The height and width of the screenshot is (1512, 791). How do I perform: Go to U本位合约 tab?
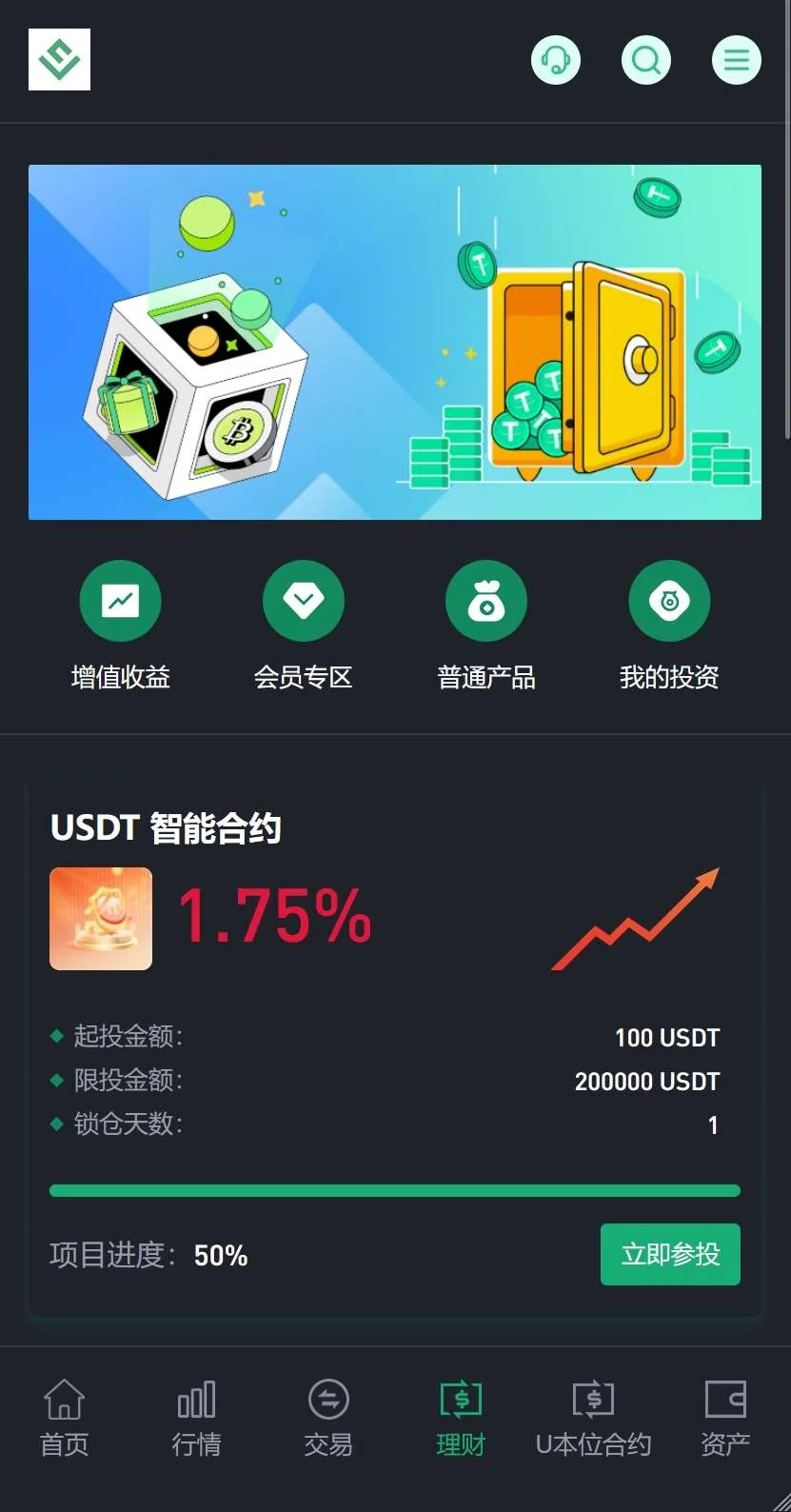[x=593, y=1418]
